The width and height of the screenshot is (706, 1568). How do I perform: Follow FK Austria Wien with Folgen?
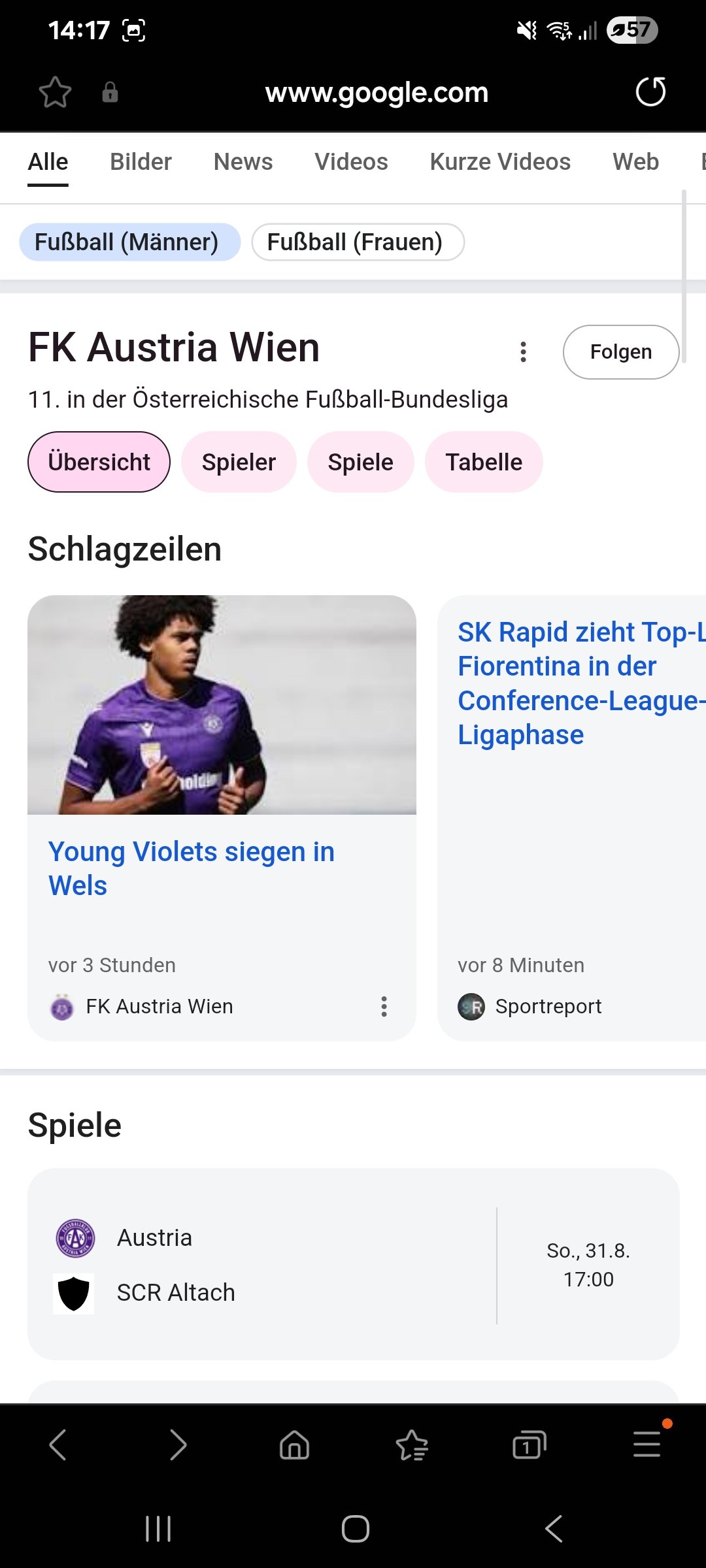click(620, 352)
